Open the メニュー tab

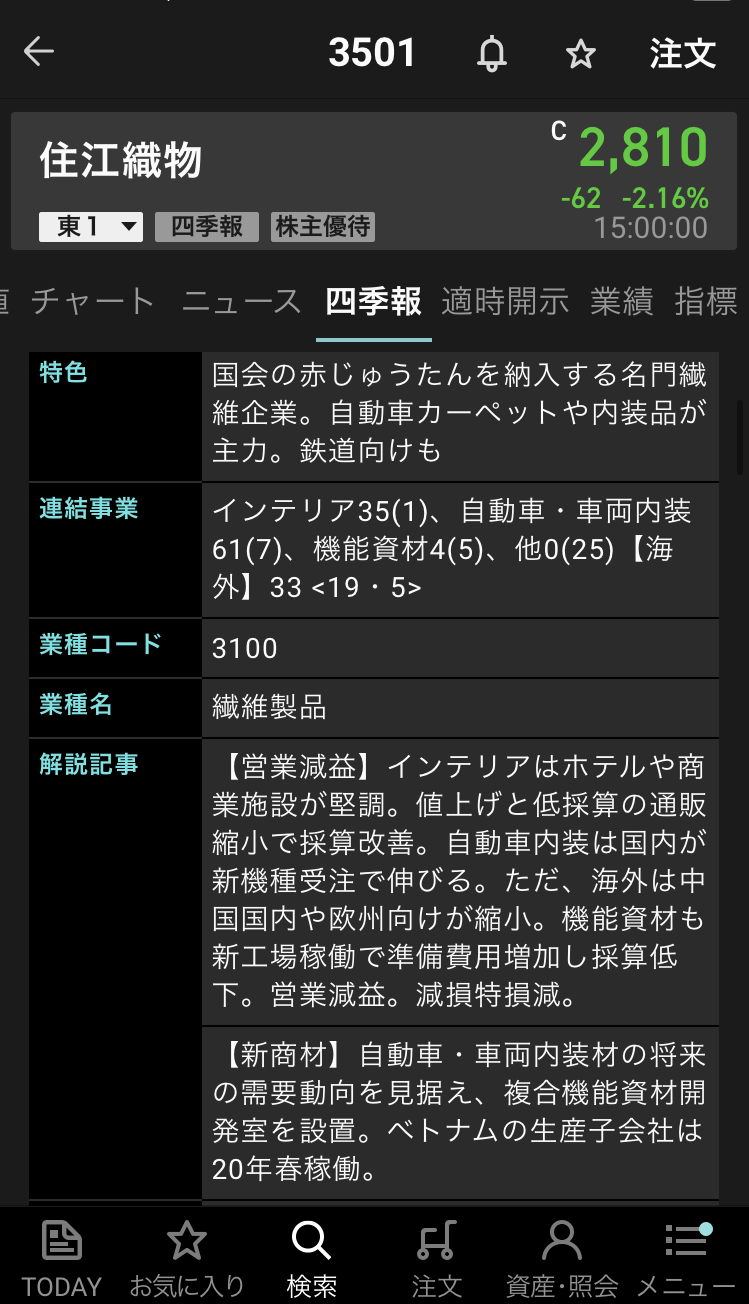pos(687,1258)
